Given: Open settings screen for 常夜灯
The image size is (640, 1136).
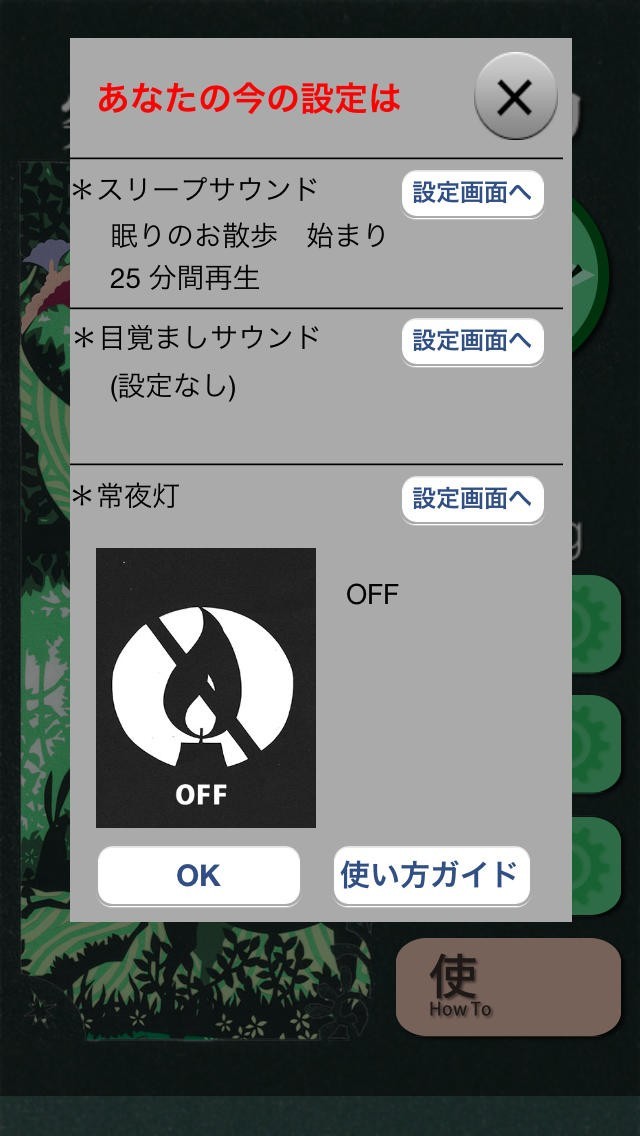Looking at the screenshot, I should coord(472,498).
